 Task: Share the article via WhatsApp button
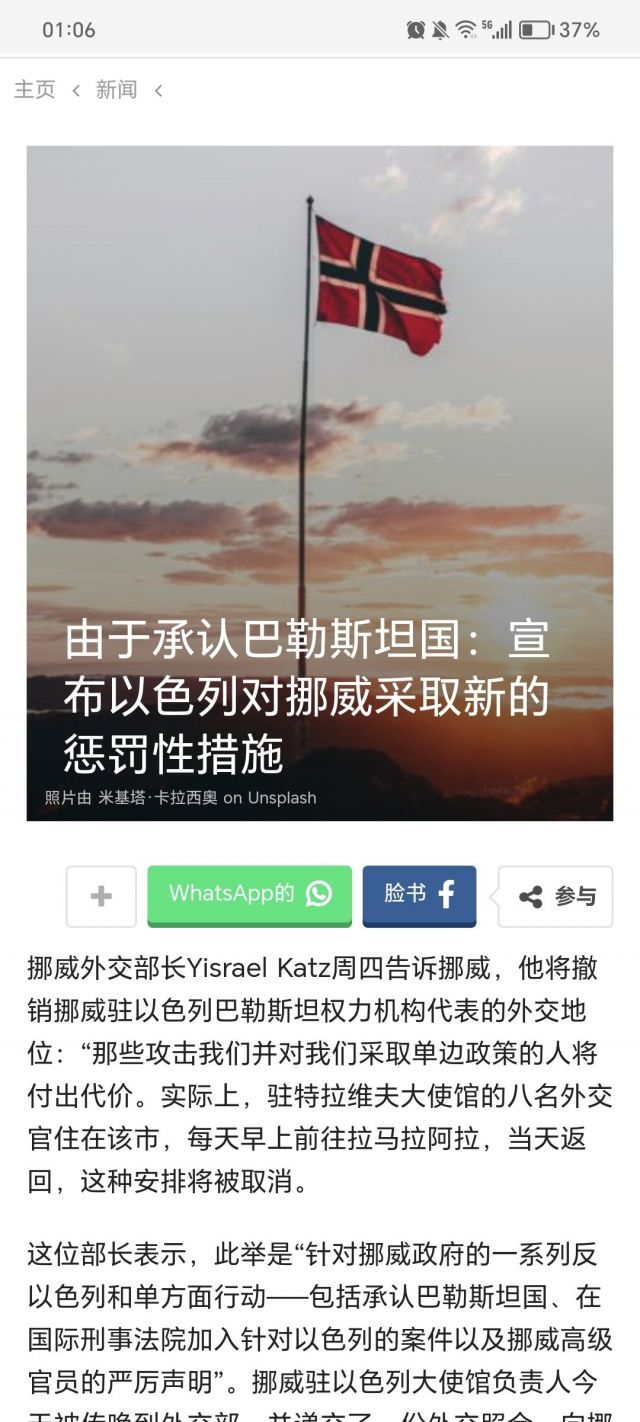(249, 894)
